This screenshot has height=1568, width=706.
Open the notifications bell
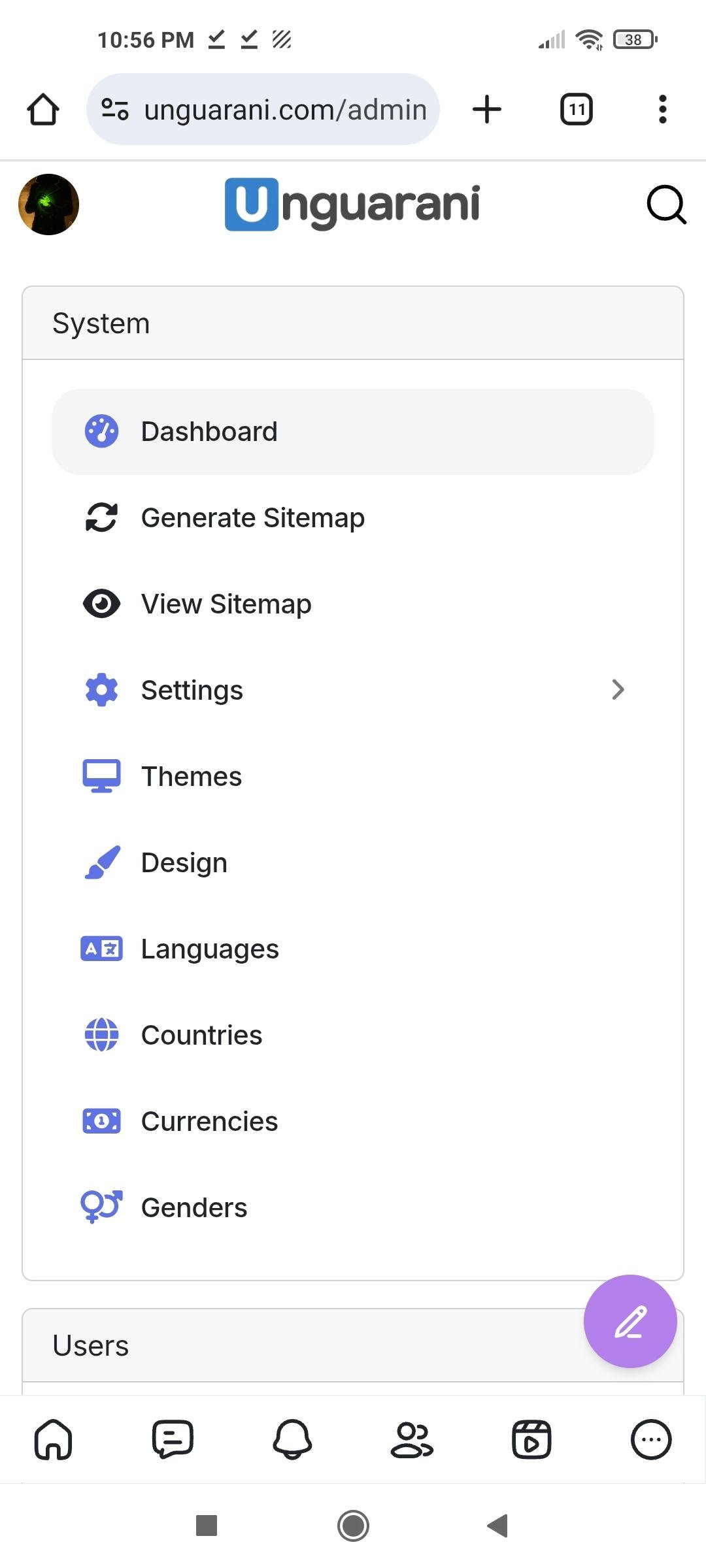pyautogui.click(x=292, y=1439)
